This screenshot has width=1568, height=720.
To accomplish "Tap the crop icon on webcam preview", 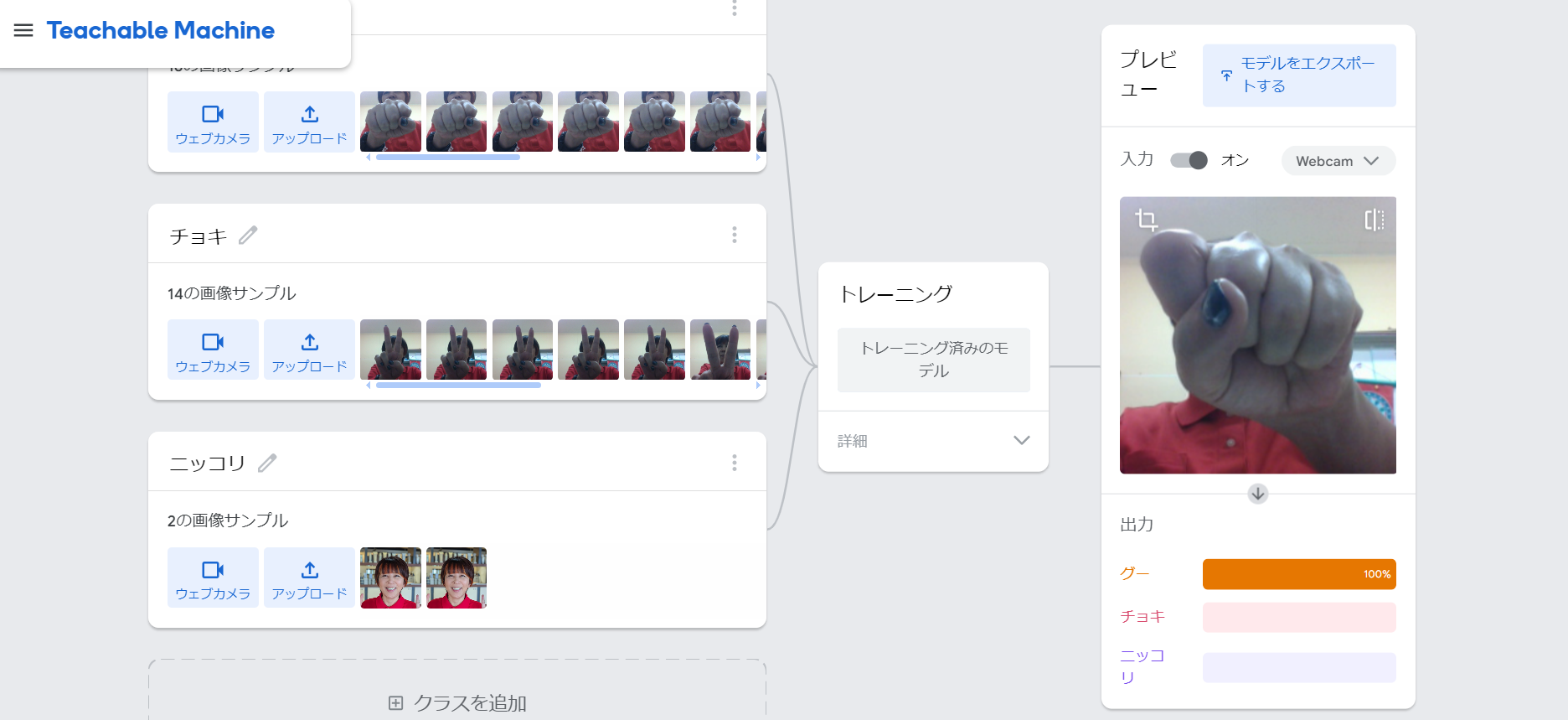I will [1146, 220].
